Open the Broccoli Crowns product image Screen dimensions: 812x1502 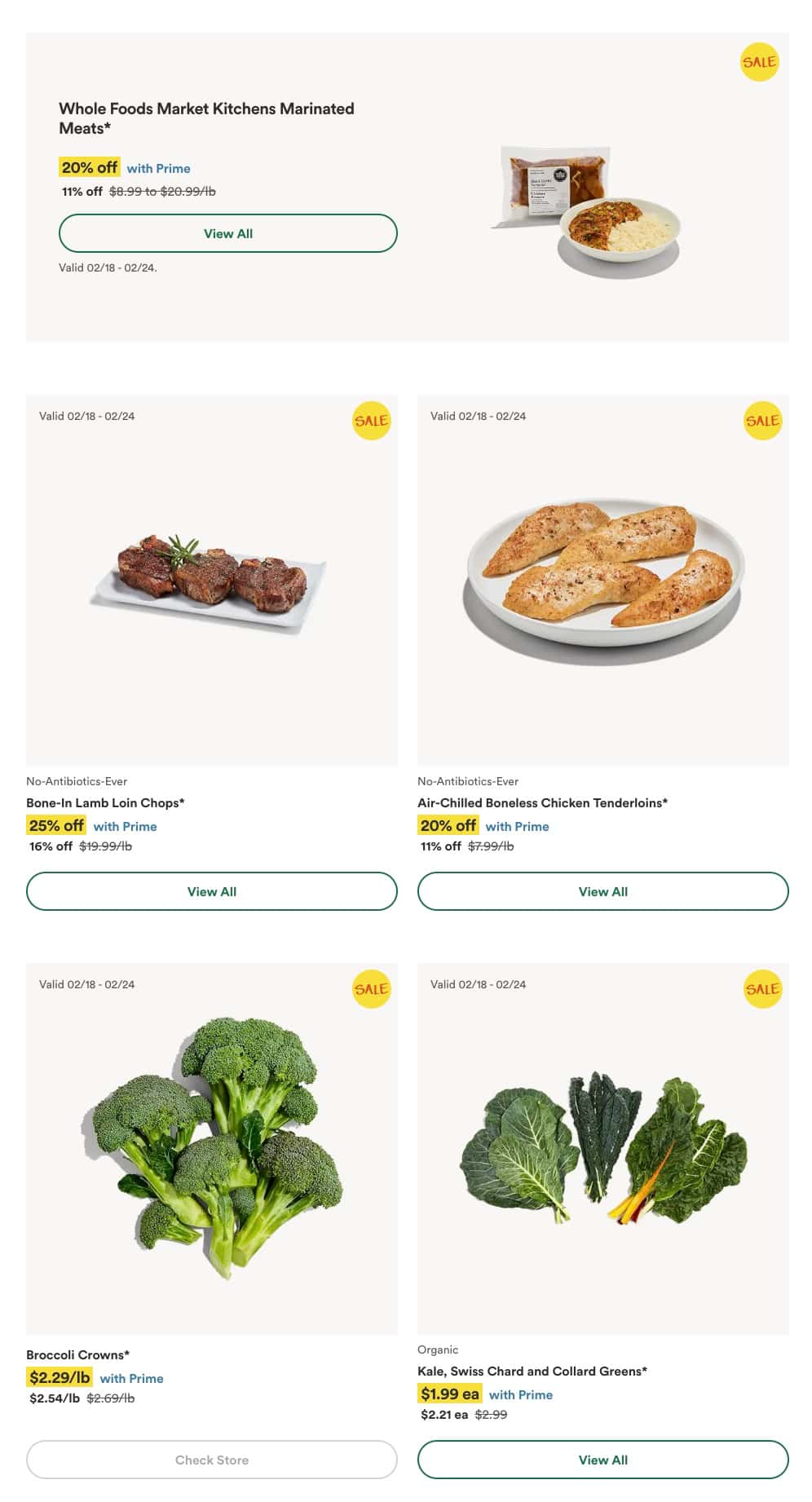211,1148
